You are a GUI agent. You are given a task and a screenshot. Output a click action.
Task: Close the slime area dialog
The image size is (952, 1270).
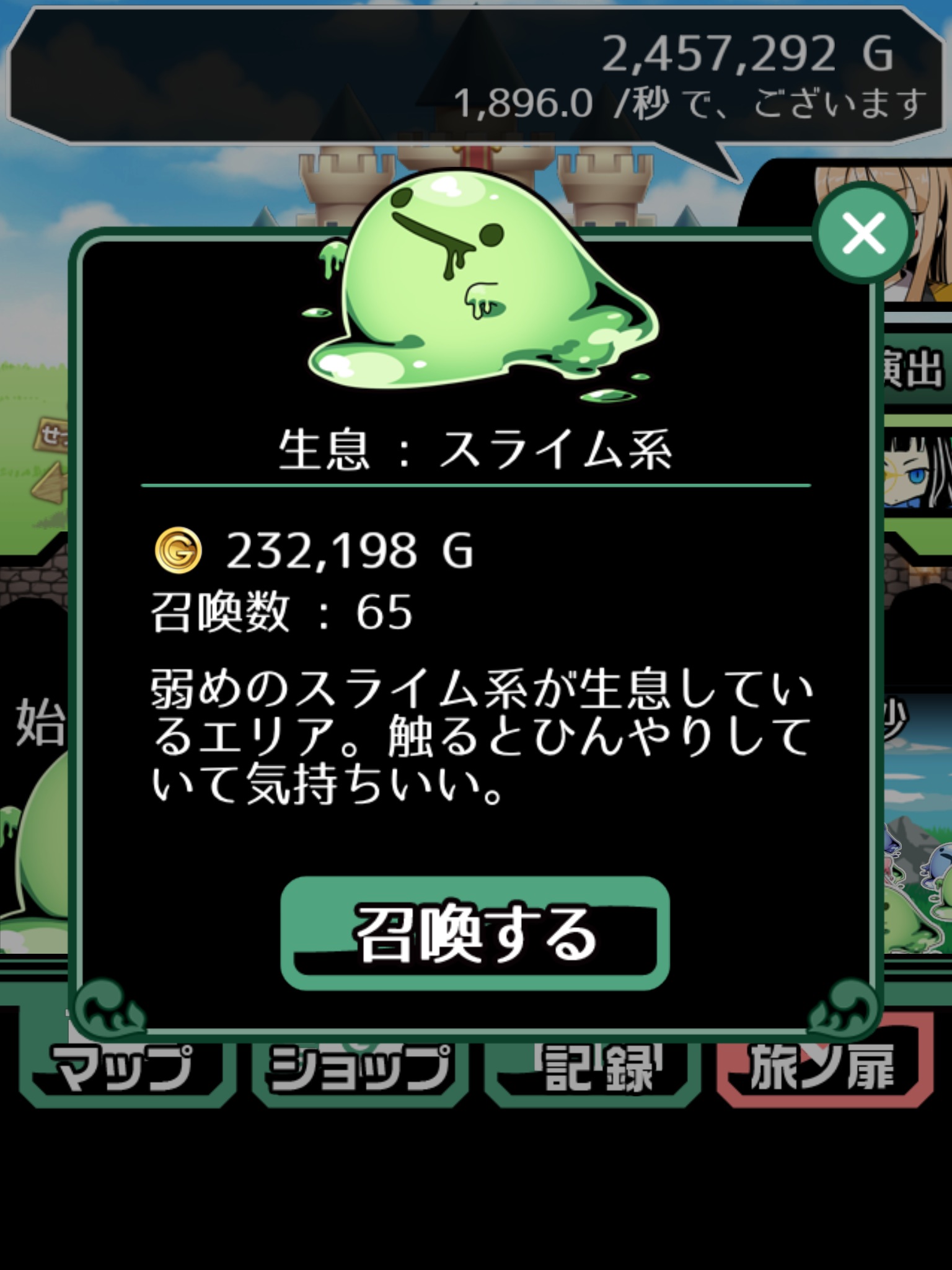coord(863,234)
